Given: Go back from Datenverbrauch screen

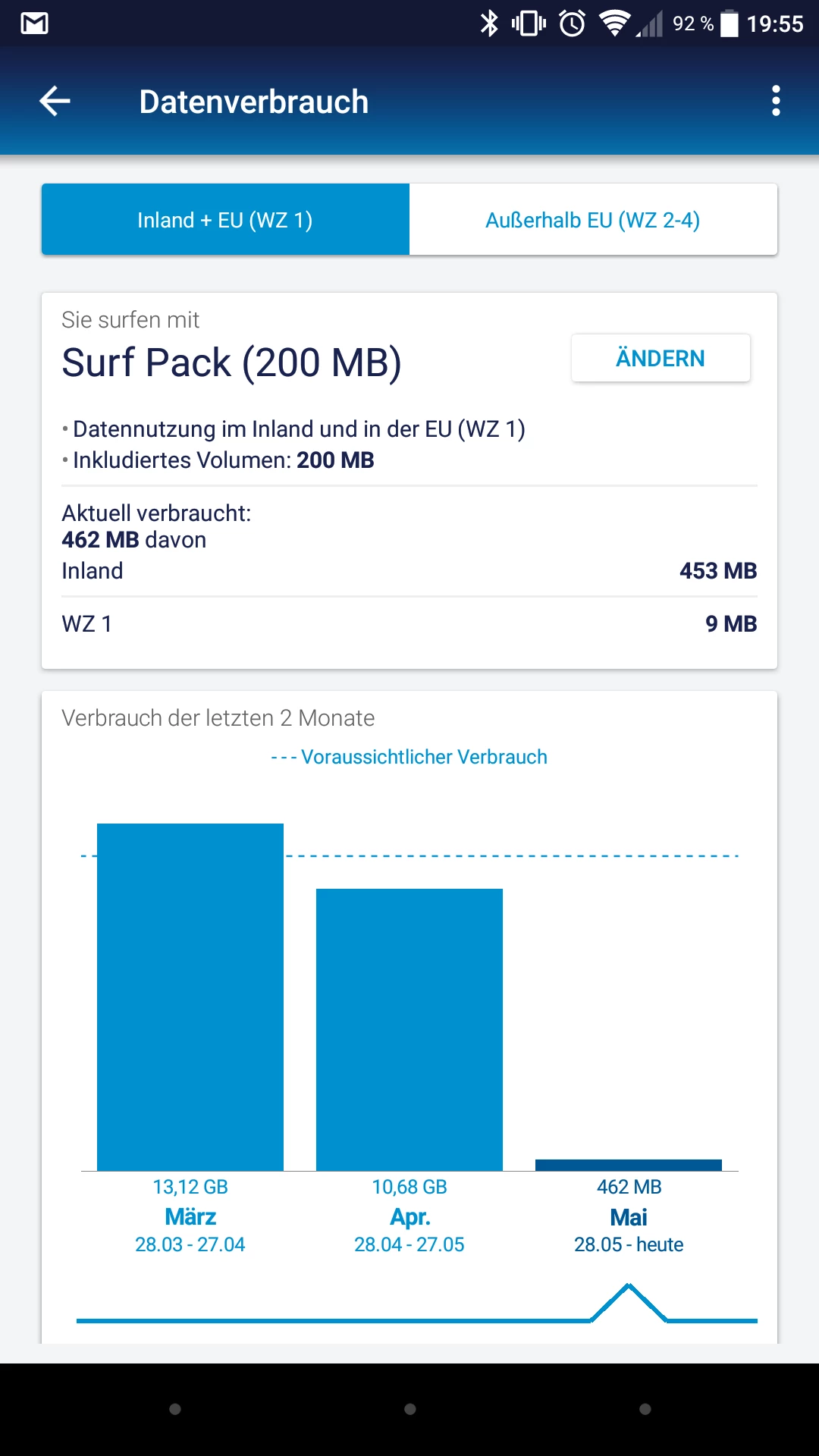Looking at the screenshot, I should click(55, 101).
